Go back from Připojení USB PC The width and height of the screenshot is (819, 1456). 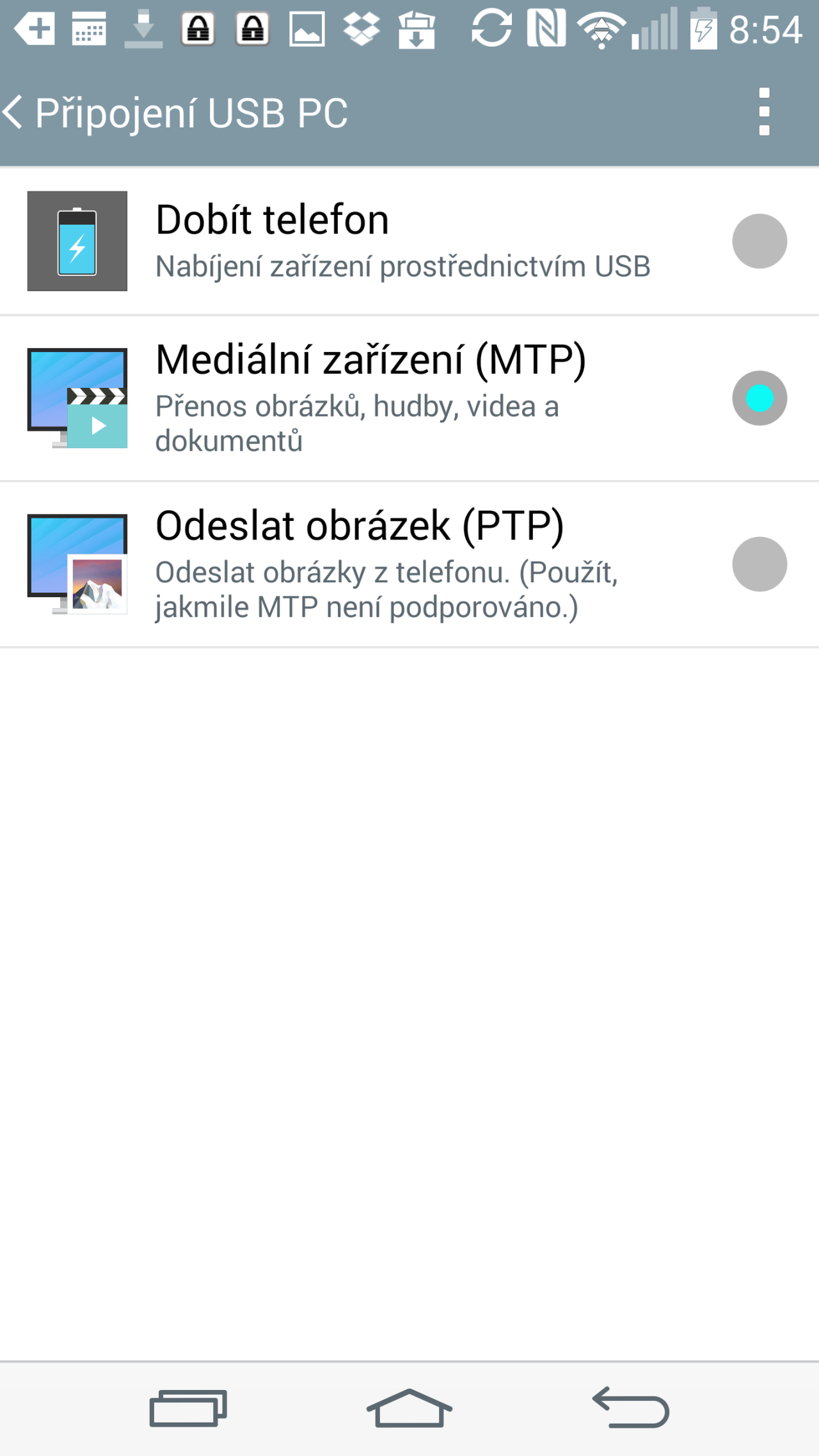click(x=14, y=113)
